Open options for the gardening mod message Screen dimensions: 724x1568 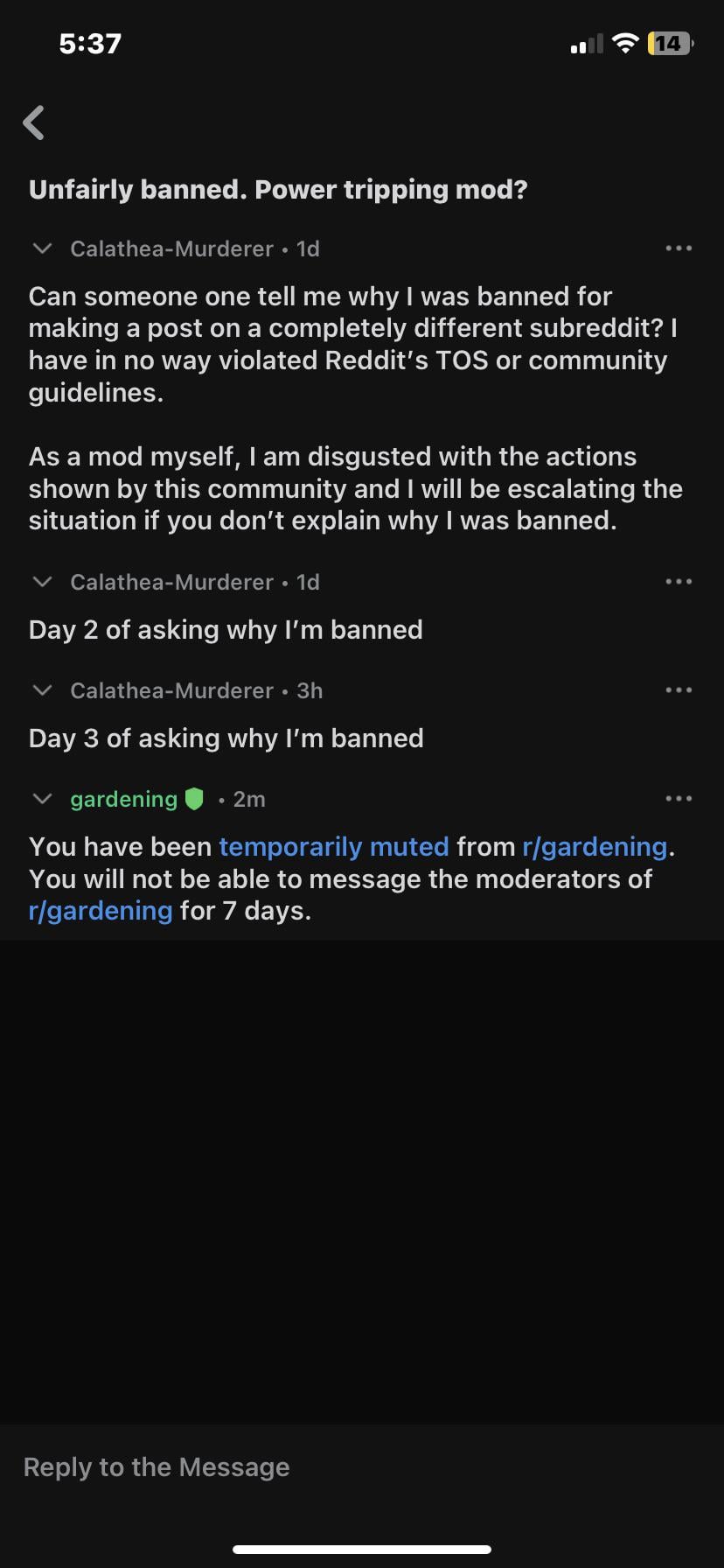pos(679,799)
